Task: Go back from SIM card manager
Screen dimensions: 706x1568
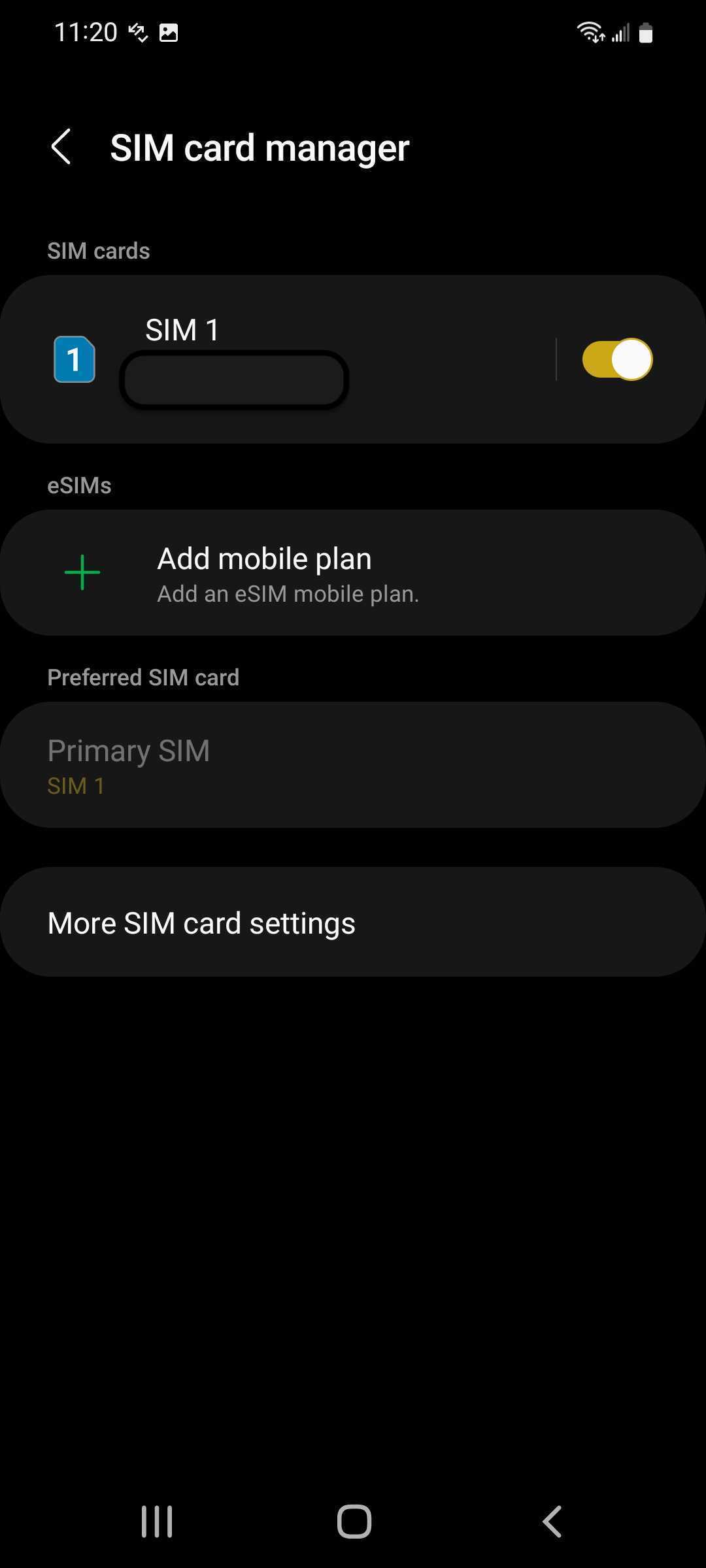Action: (61, 146)
